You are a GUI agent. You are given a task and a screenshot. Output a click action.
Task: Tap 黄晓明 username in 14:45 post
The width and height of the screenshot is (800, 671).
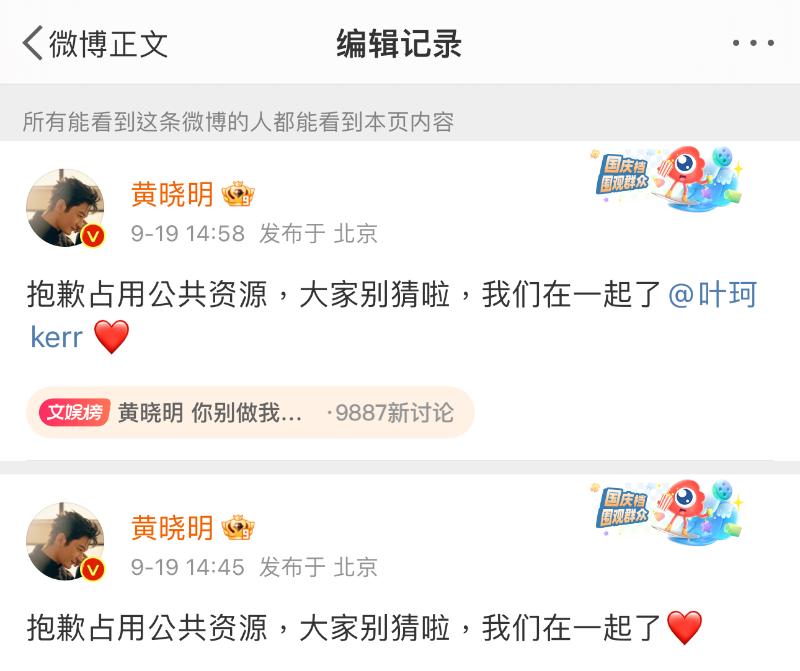[x=172, y=527]
